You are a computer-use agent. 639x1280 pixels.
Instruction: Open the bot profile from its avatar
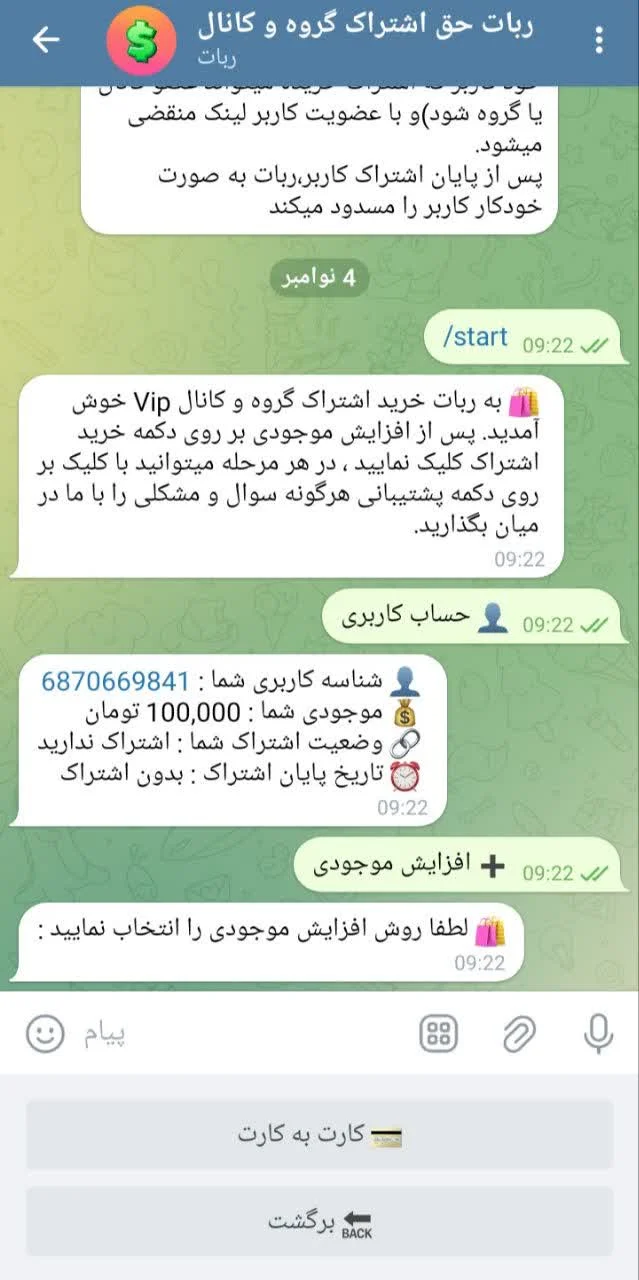(141, 41)
